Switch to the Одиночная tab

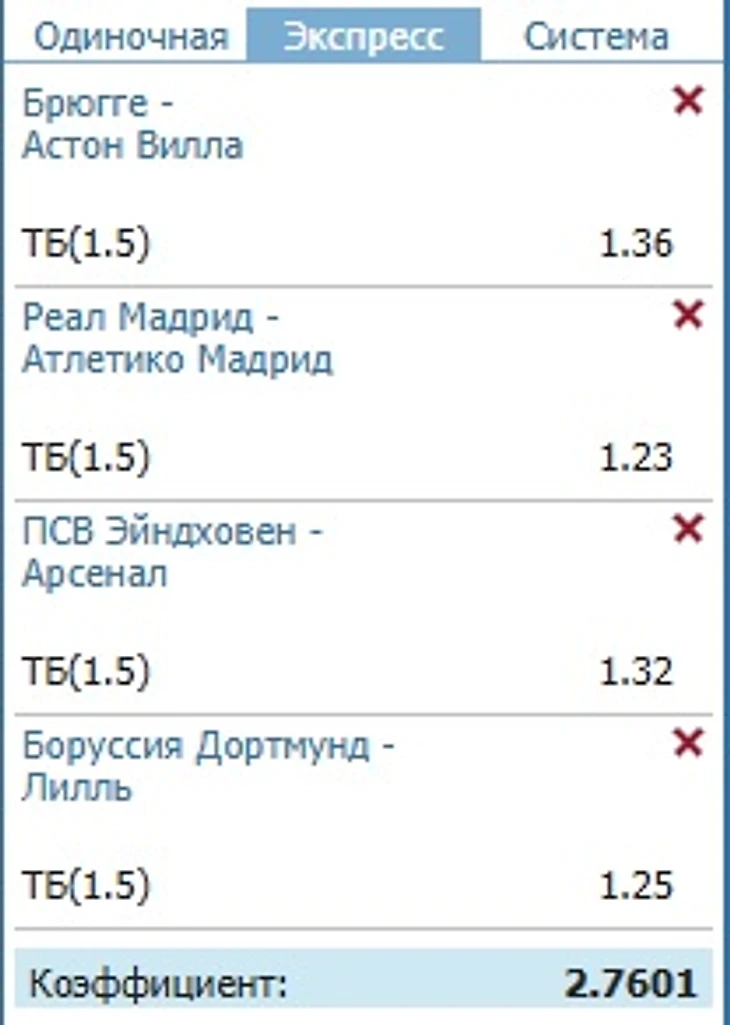[130, 37]
